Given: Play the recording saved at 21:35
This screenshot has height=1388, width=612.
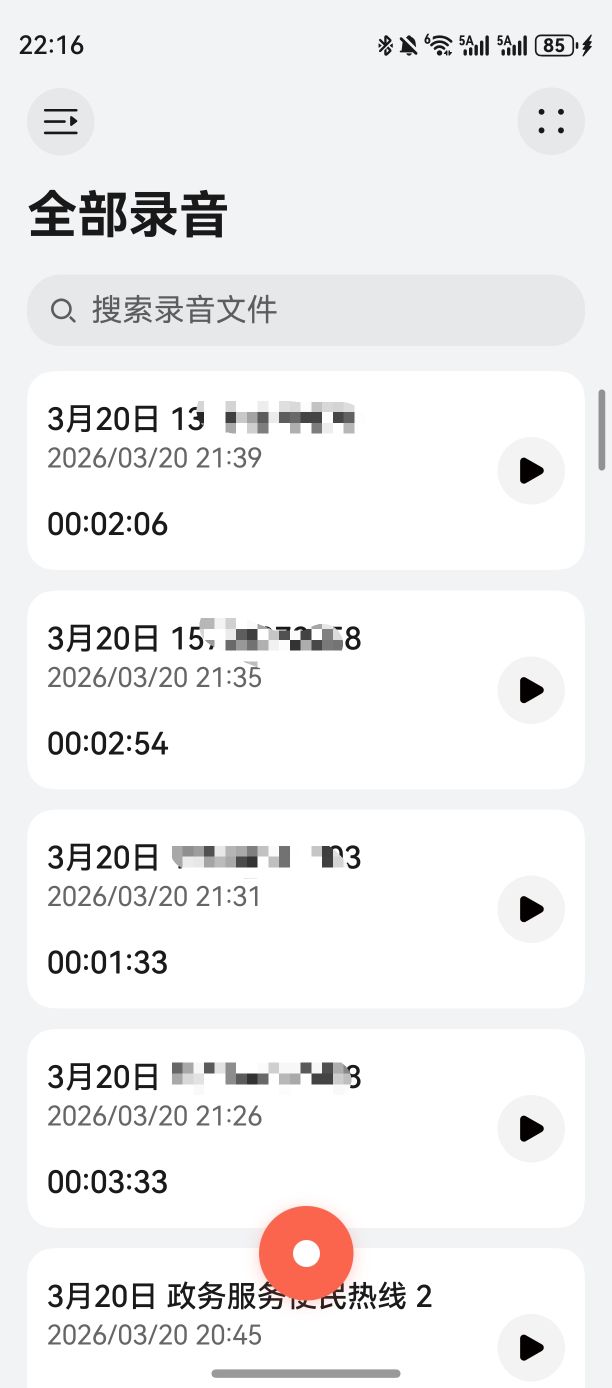Looking at the screenshot, I should click(x=531, y=690).
